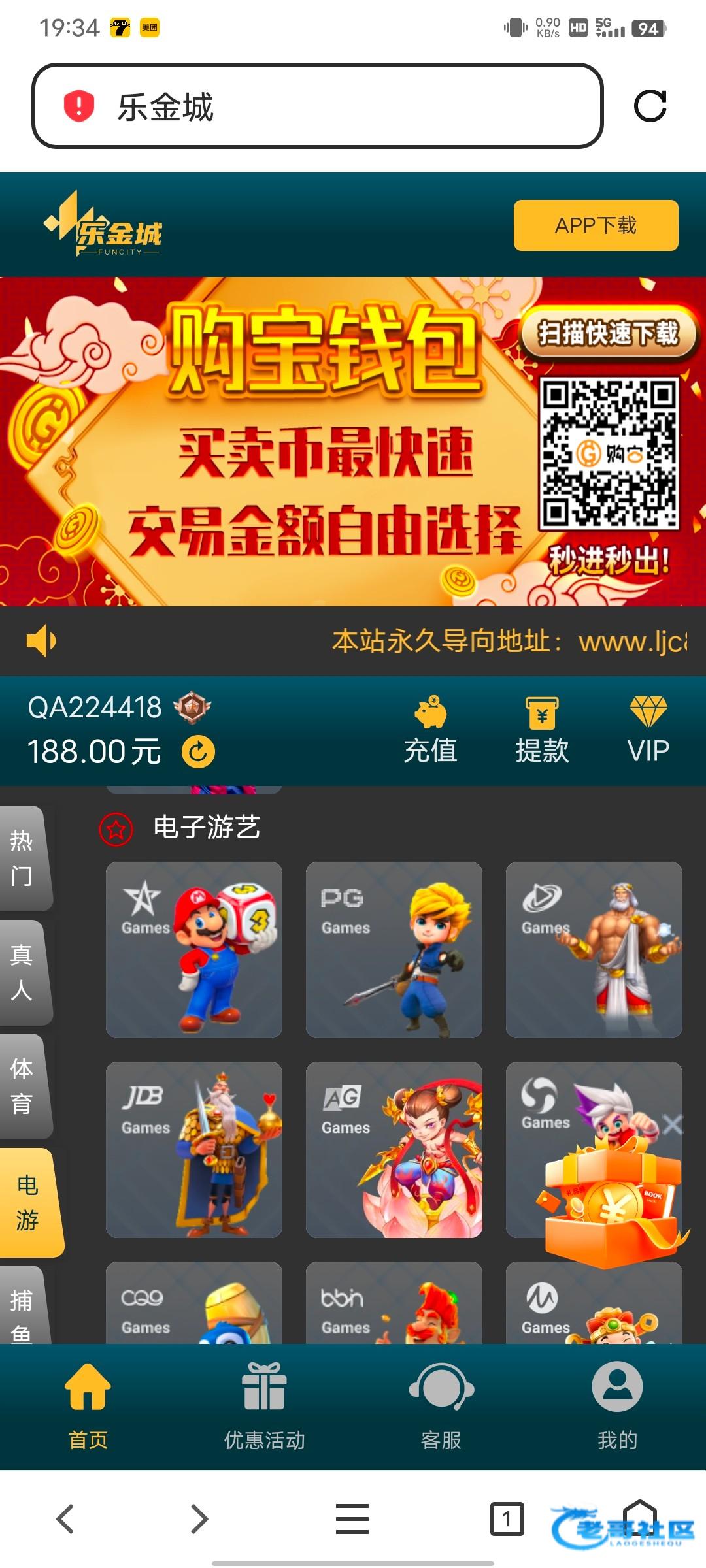Open the VIP page
Viewport: 706px width, 1568px height.
coord(648,730)
